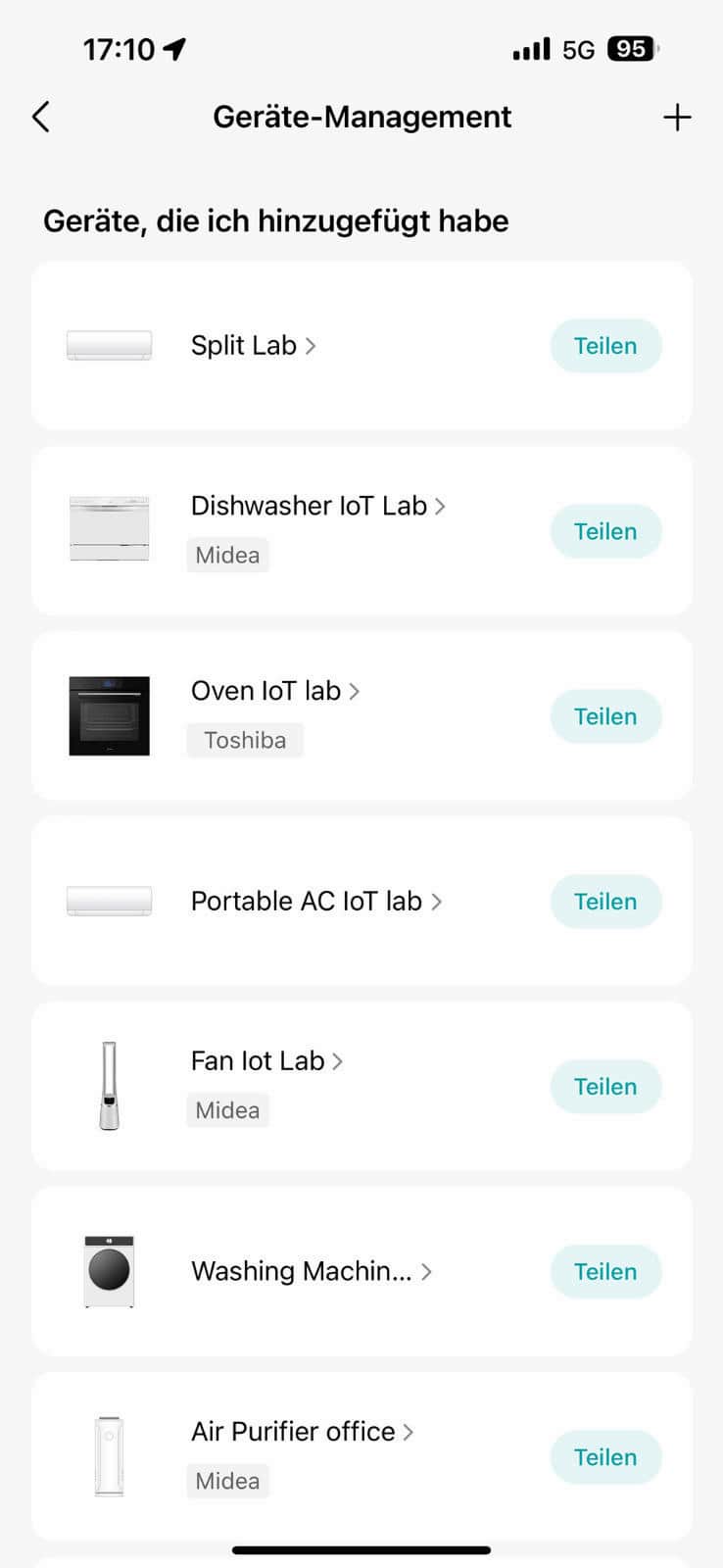Share the Oven IoT lab

point(605,716)
